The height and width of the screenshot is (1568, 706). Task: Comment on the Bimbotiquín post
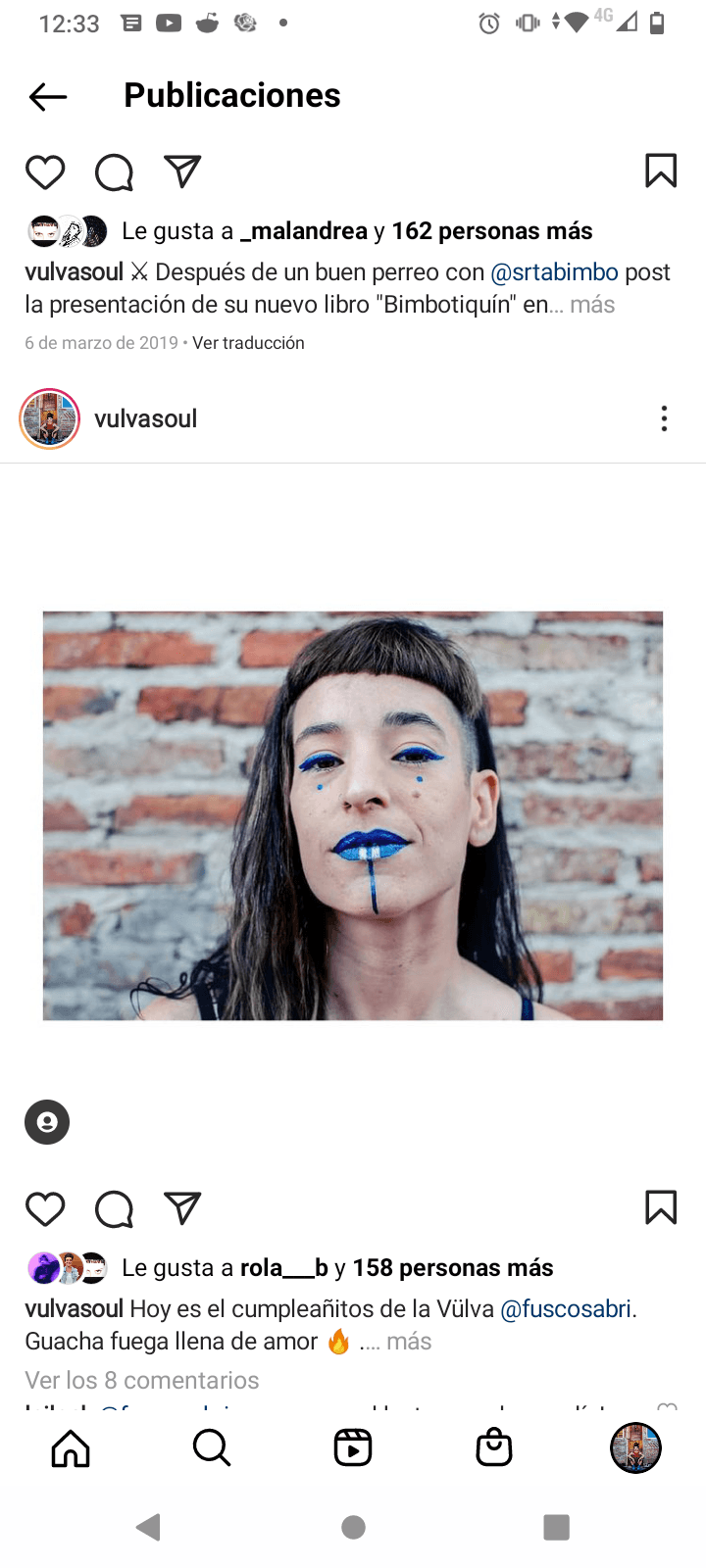(x=114, y=172)
